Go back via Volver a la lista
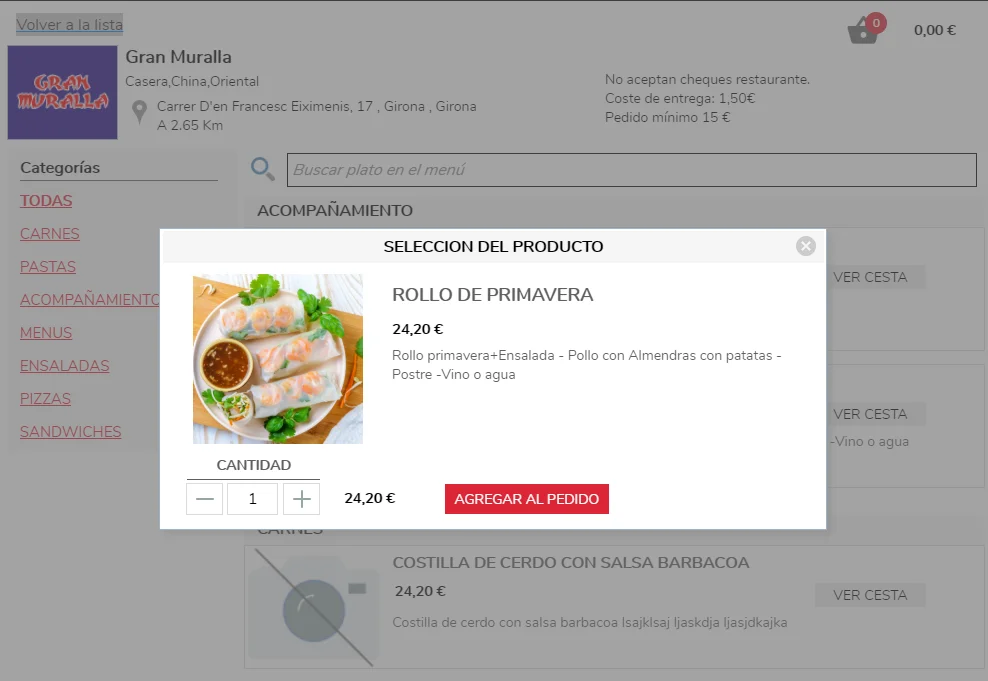This screenshot has height=681, width=988. tap(69, 25)
